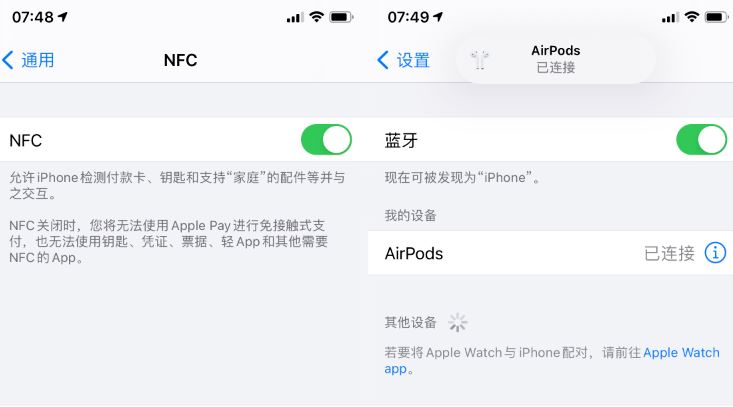Open the AirPods info details icon
The image size is (733, 407).
(715, 253)
